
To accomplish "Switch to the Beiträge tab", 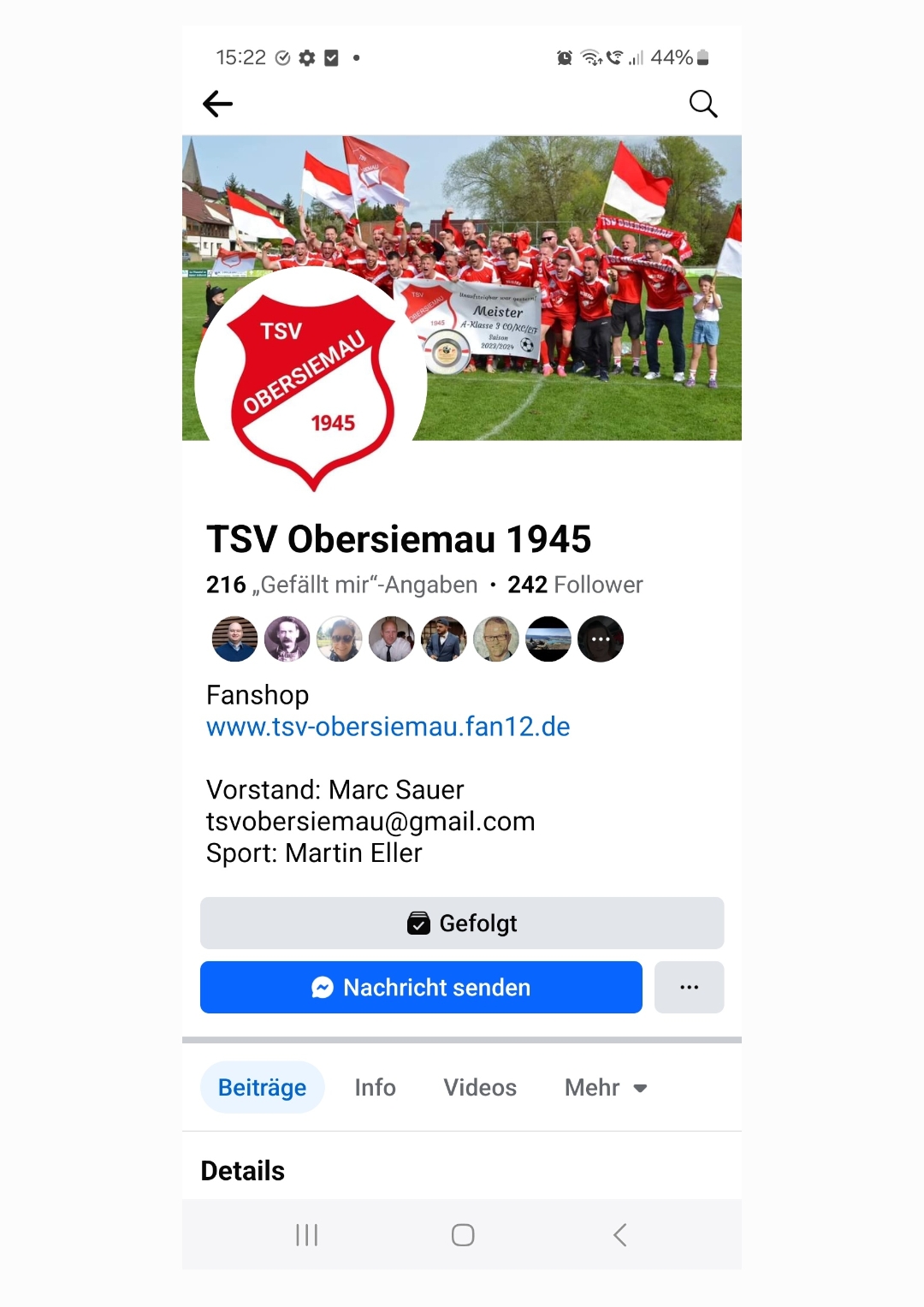I will point(262,1087).
